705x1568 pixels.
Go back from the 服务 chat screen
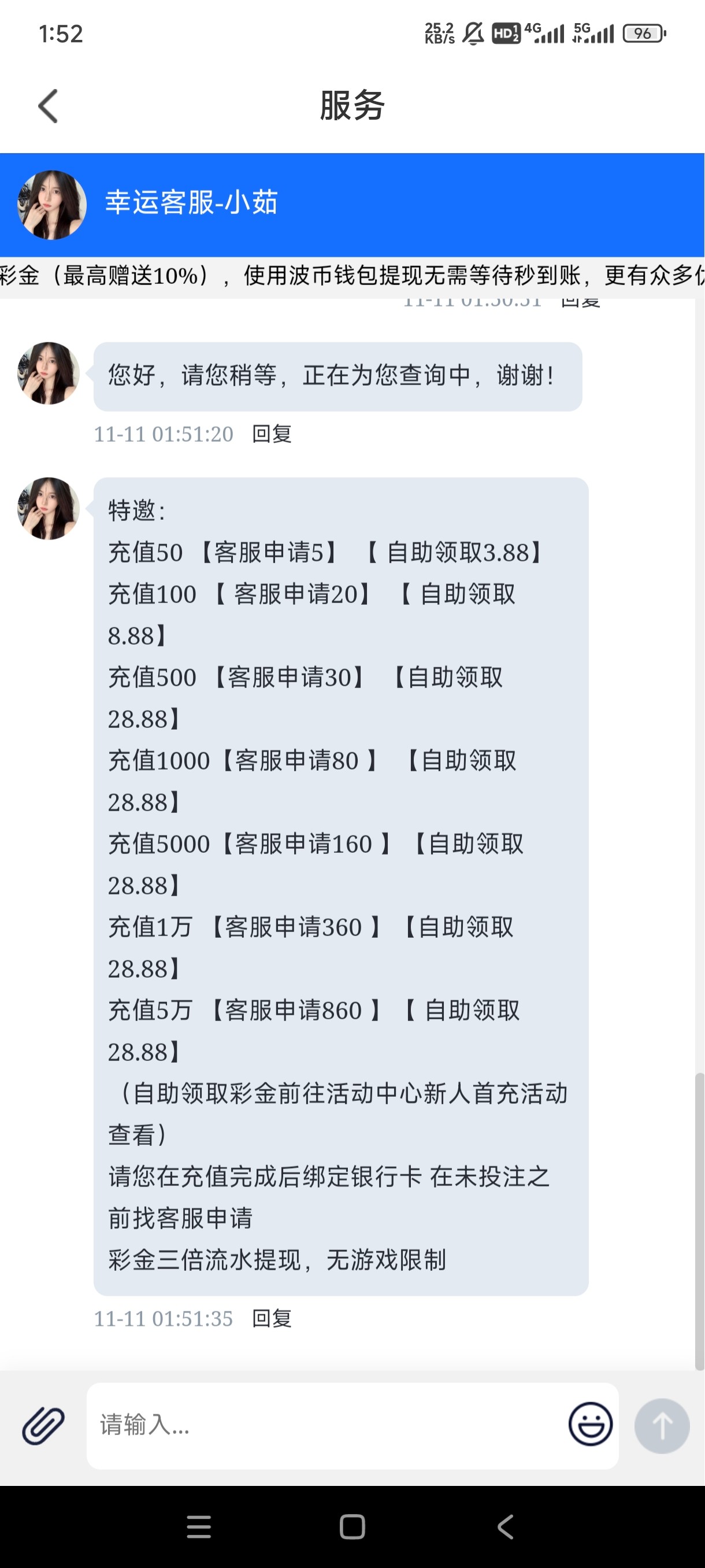48,106
